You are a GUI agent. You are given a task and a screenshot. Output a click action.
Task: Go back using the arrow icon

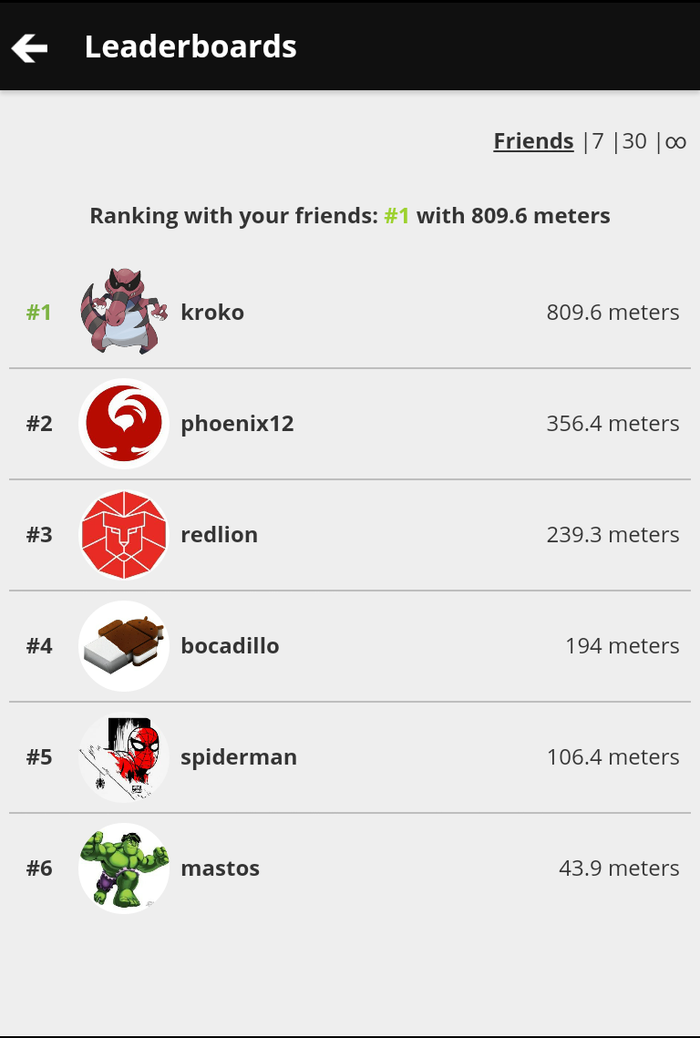pyautogui.click(x=30, y=47)
